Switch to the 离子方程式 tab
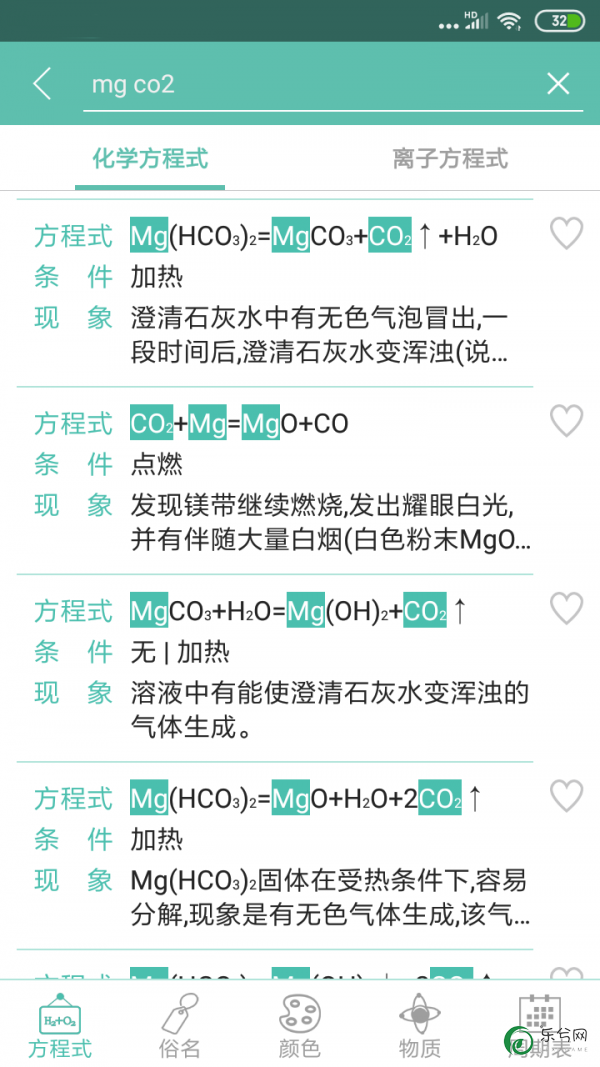The image size is (600, 1067). click(x=450, y=158)
